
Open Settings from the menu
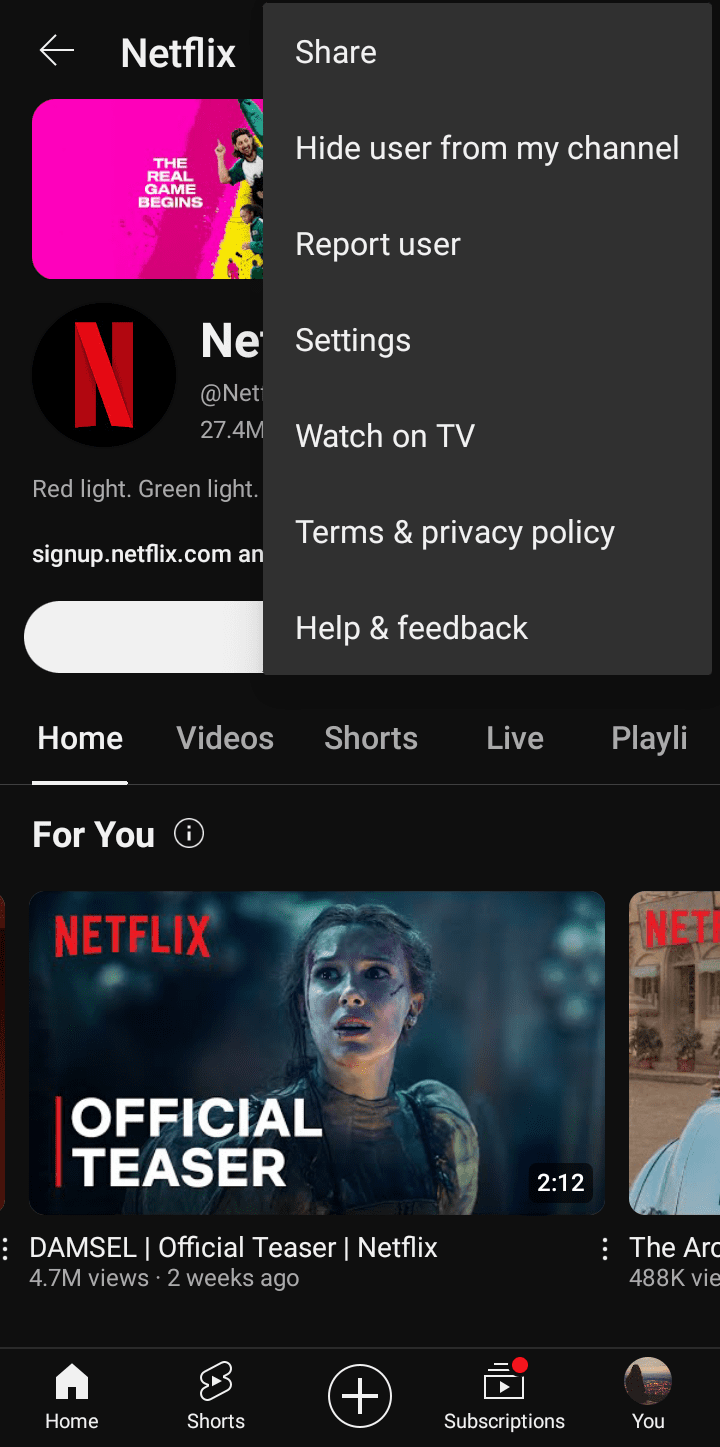[353, 340]
